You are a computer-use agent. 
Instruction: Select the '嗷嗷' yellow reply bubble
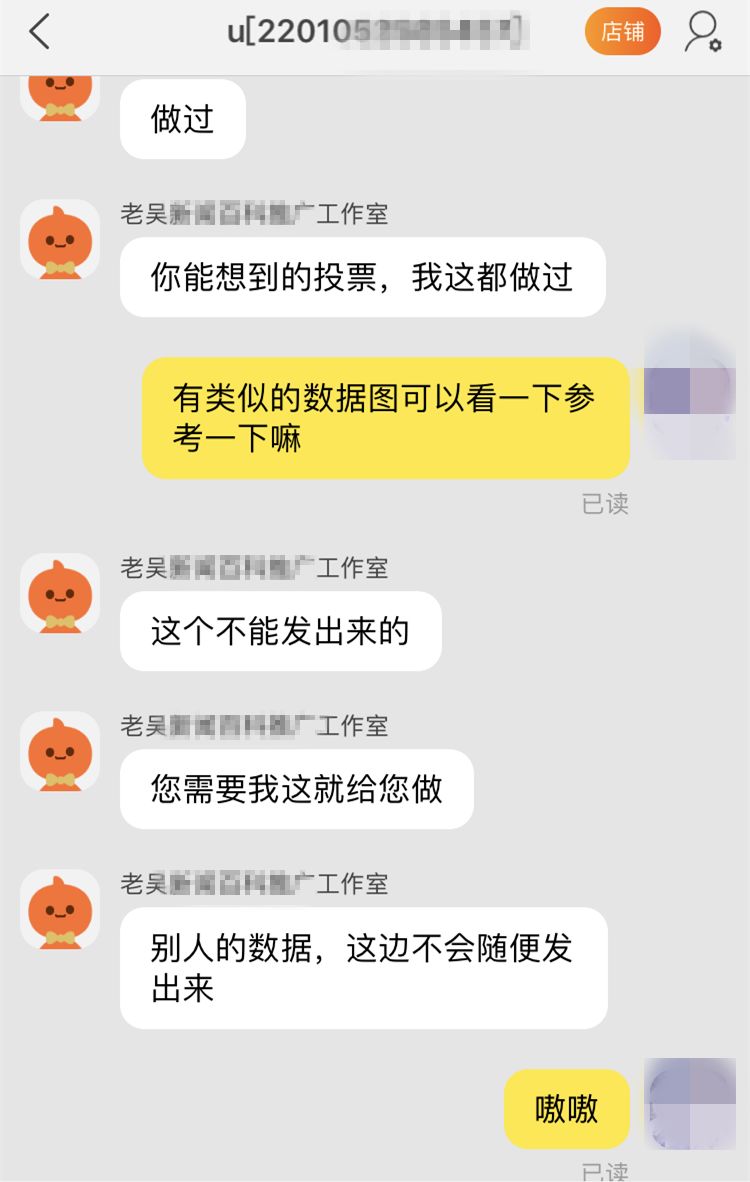pyautogui.click(x=567, y=1109)
